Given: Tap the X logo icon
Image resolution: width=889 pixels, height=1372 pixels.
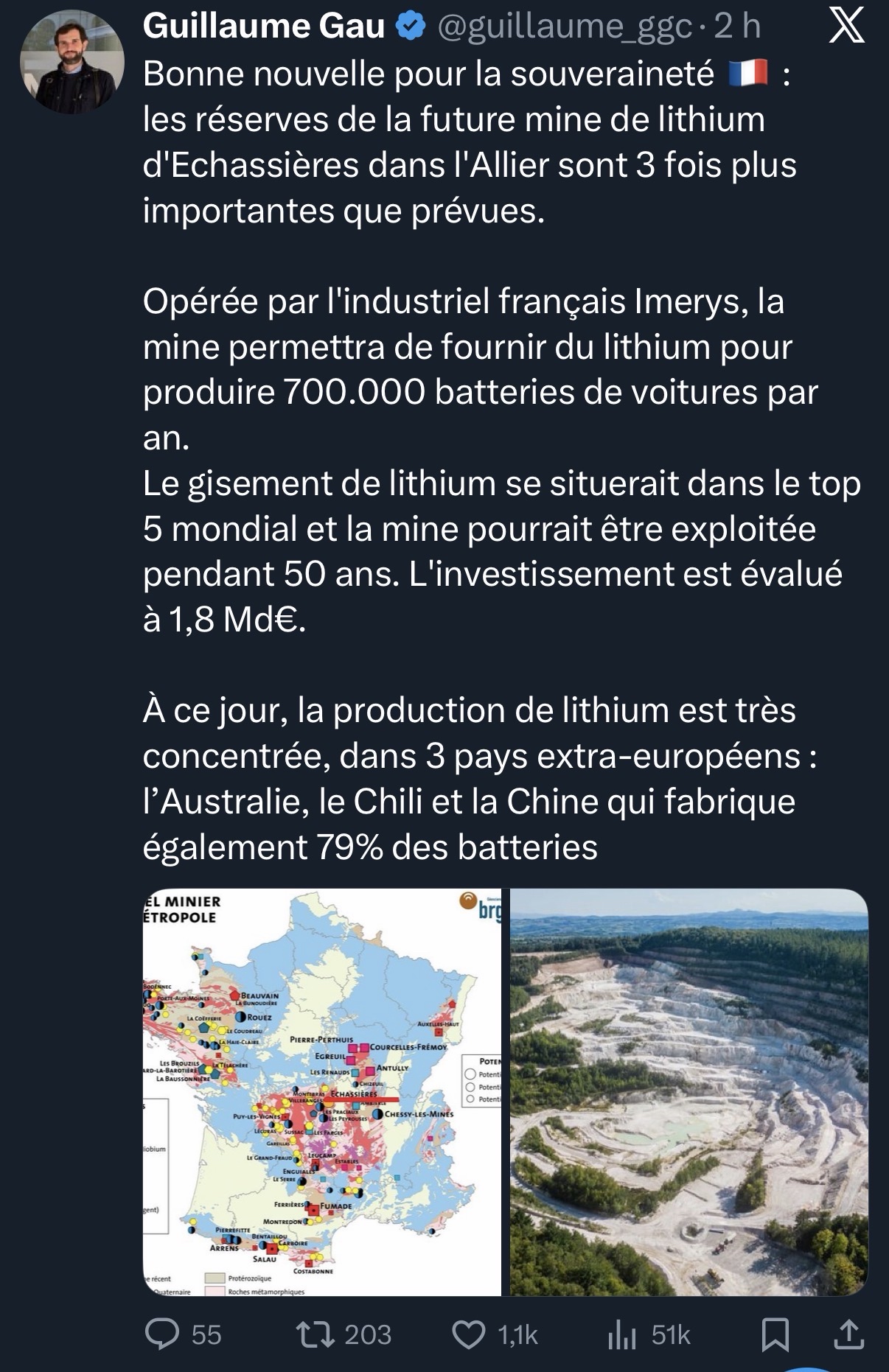Looking at the screenshot, I should click(846, 28).
